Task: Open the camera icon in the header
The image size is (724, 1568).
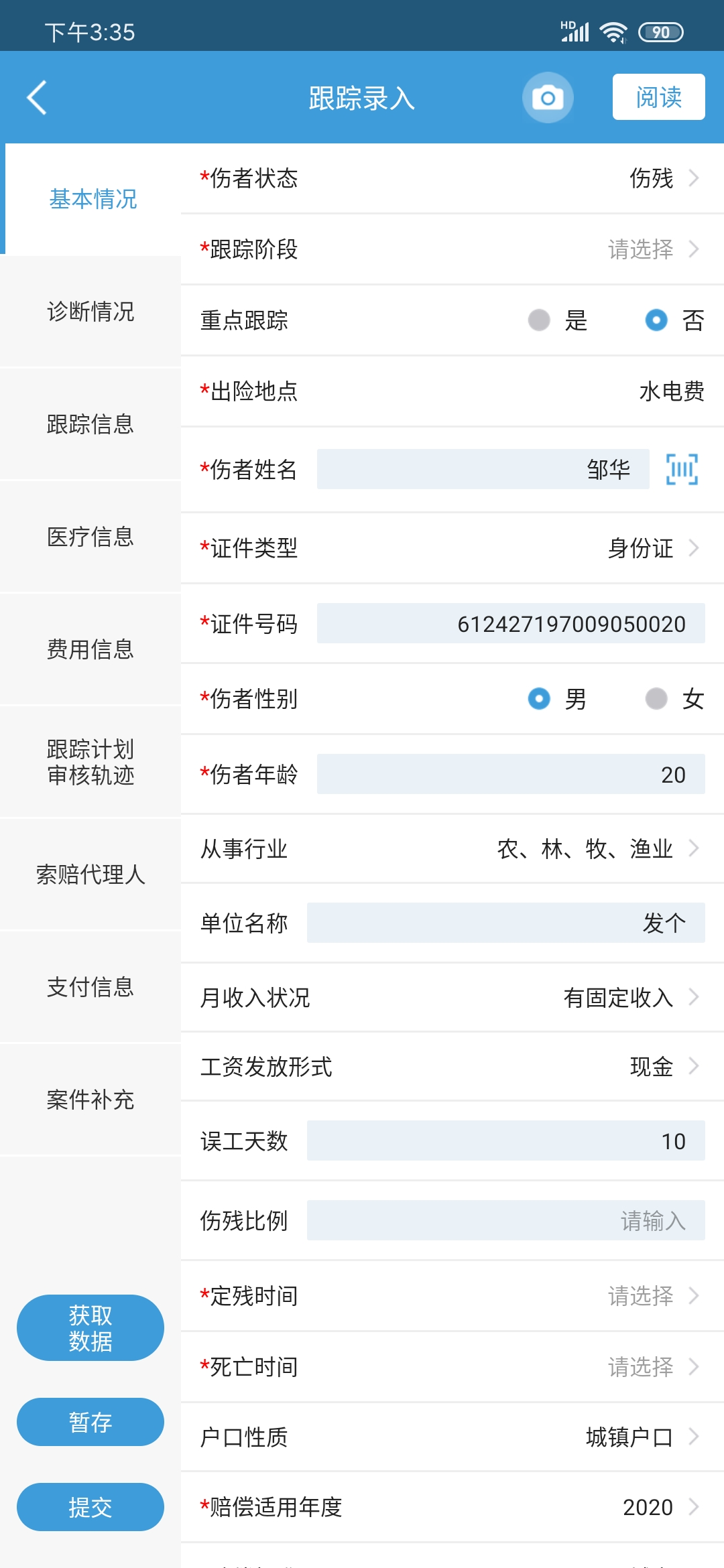Action: click(548, 98)
